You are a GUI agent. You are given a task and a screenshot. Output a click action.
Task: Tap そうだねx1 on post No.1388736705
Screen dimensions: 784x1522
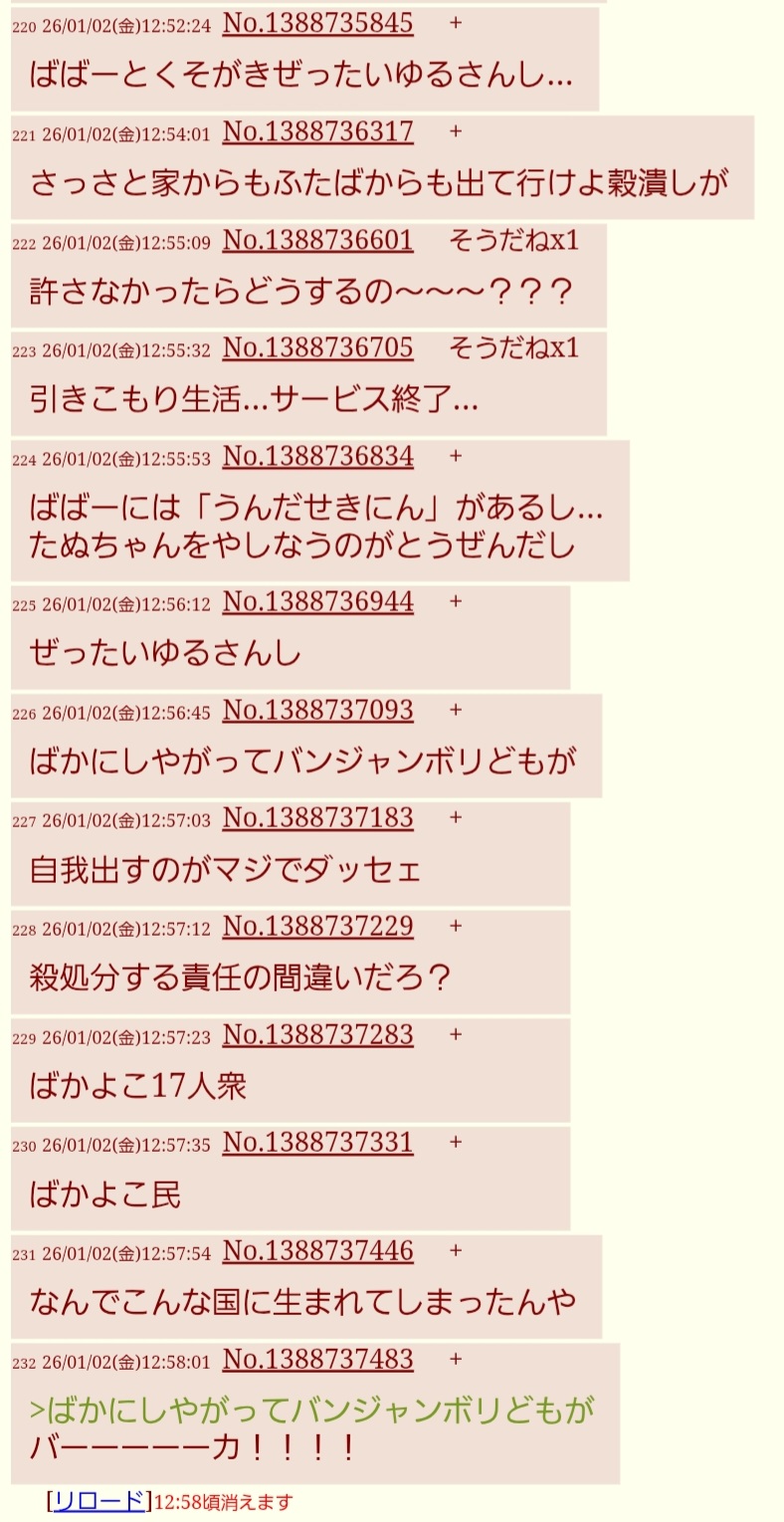(x=513, y=347)
